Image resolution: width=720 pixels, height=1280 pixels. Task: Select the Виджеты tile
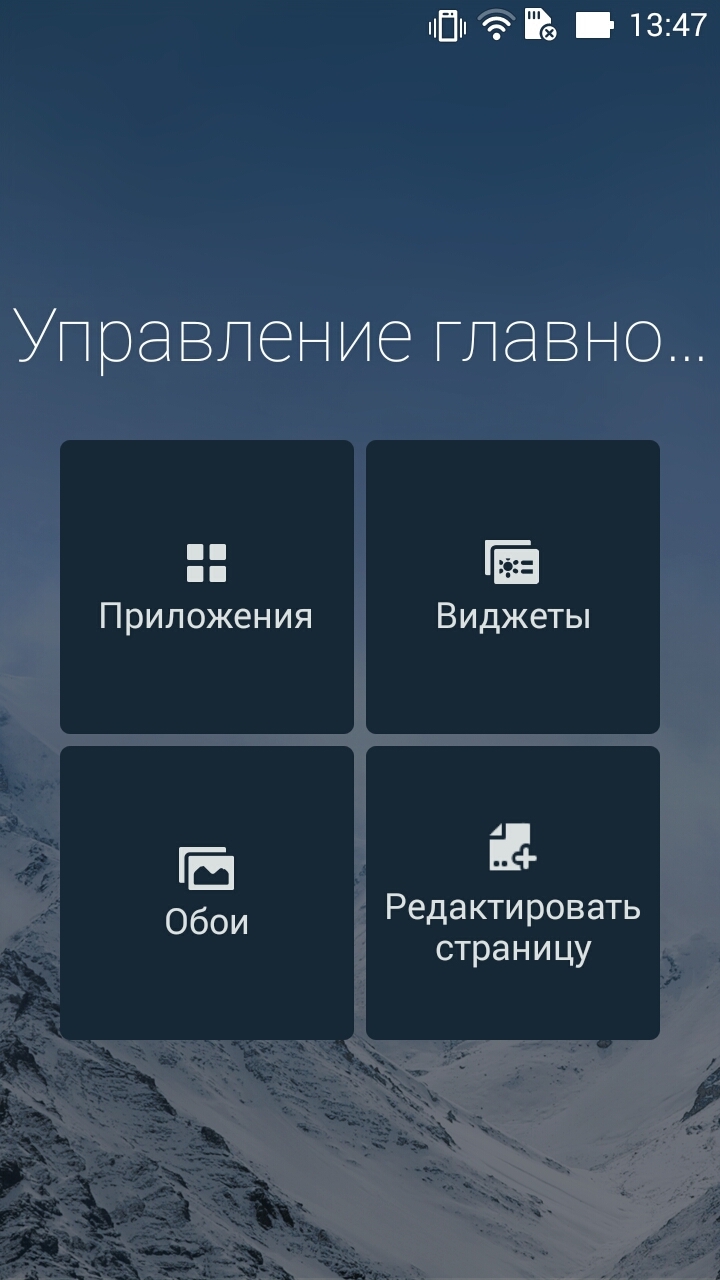[x=513, y=587]
